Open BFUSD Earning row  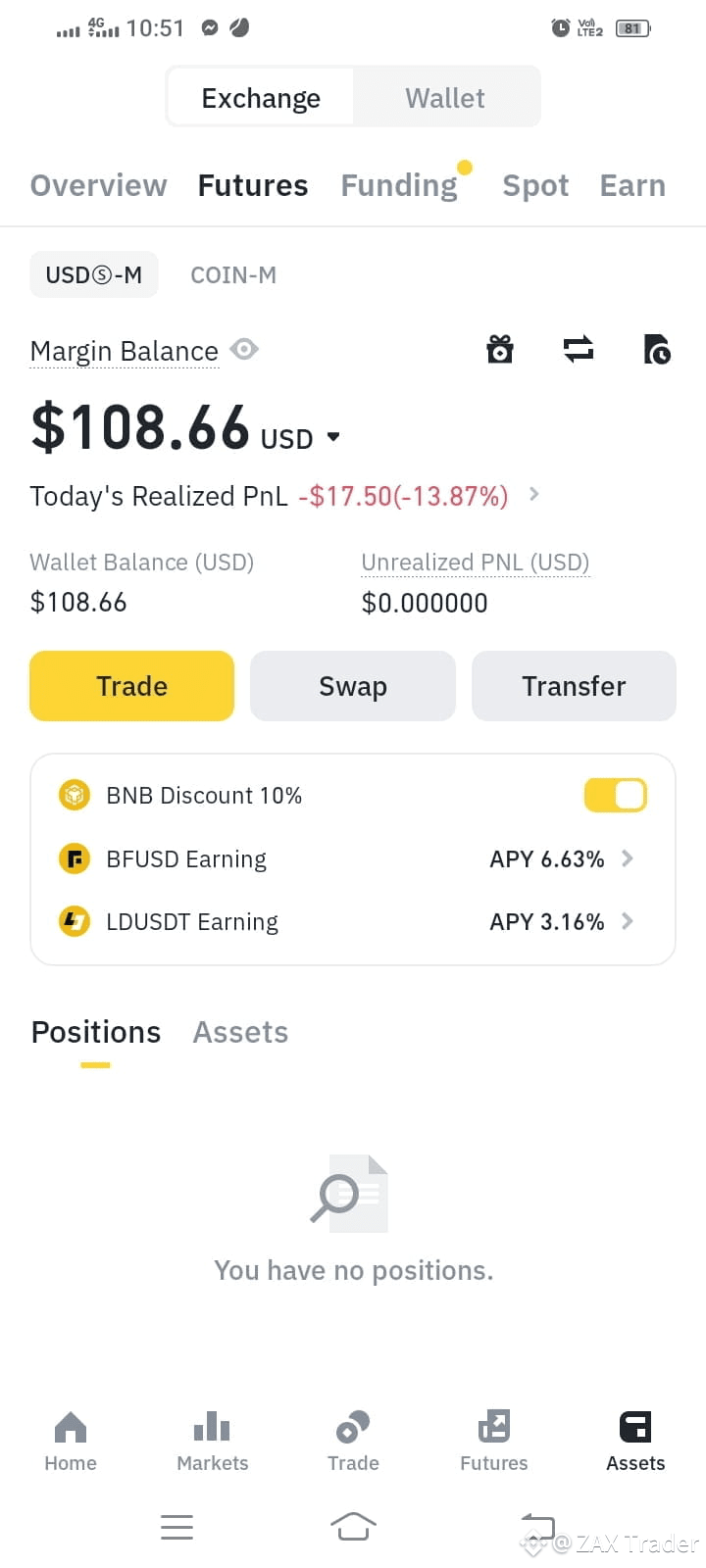click(353, 858)
